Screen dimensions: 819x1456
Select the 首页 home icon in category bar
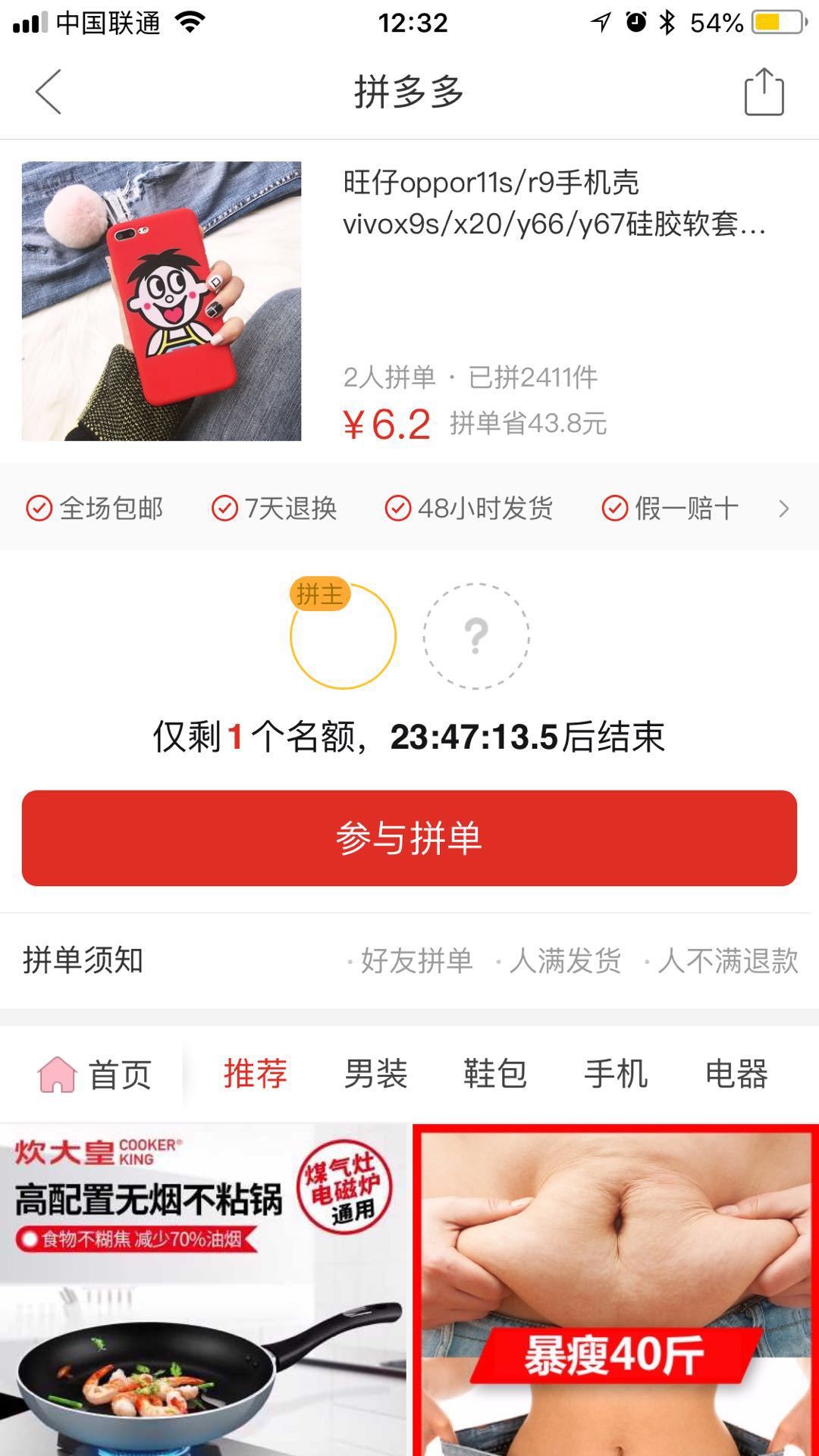[x=57, y=1072]
